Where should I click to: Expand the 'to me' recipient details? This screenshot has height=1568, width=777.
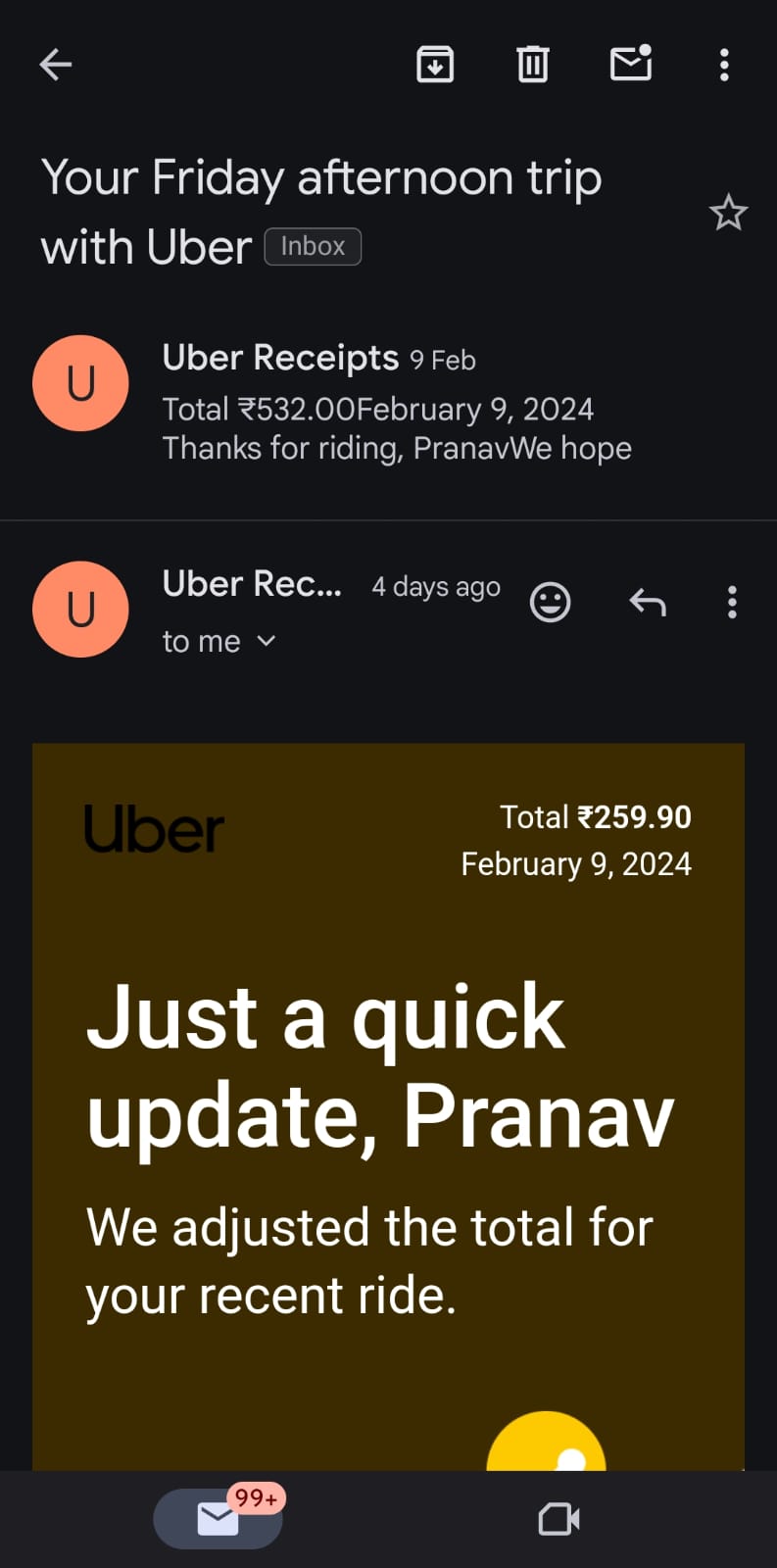coord(219,642)
